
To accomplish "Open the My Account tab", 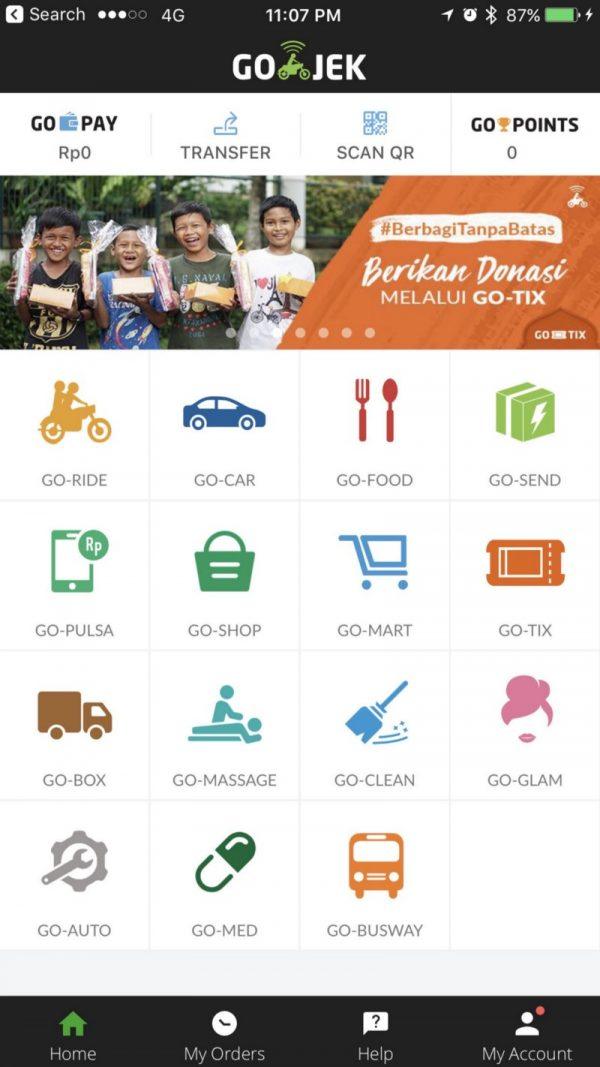I will tap(526, 1035).
